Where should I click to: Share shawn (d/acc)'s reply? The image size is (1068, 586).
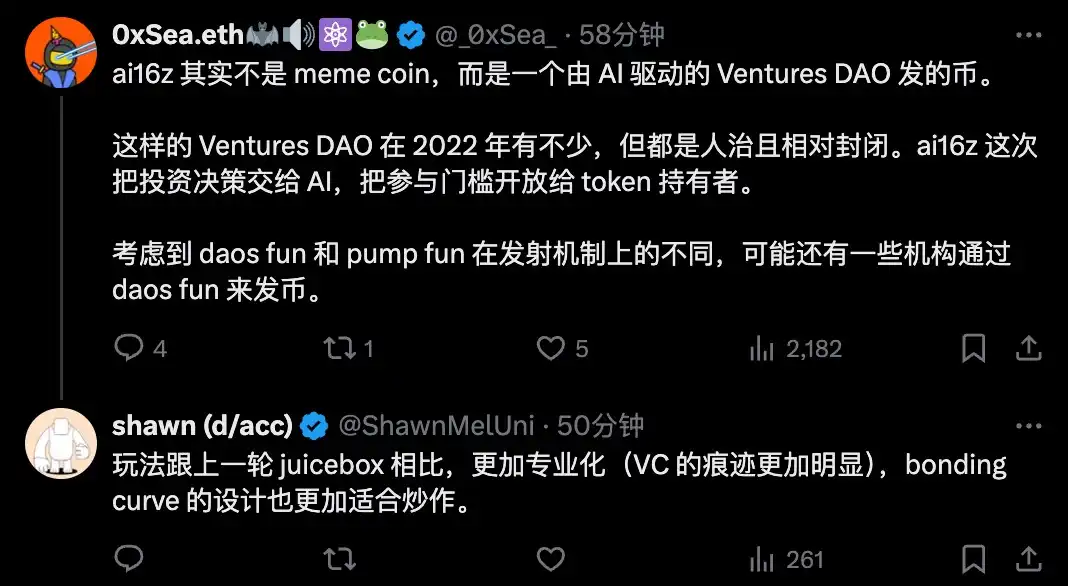pyautogui.click(x=1029, y=559)
